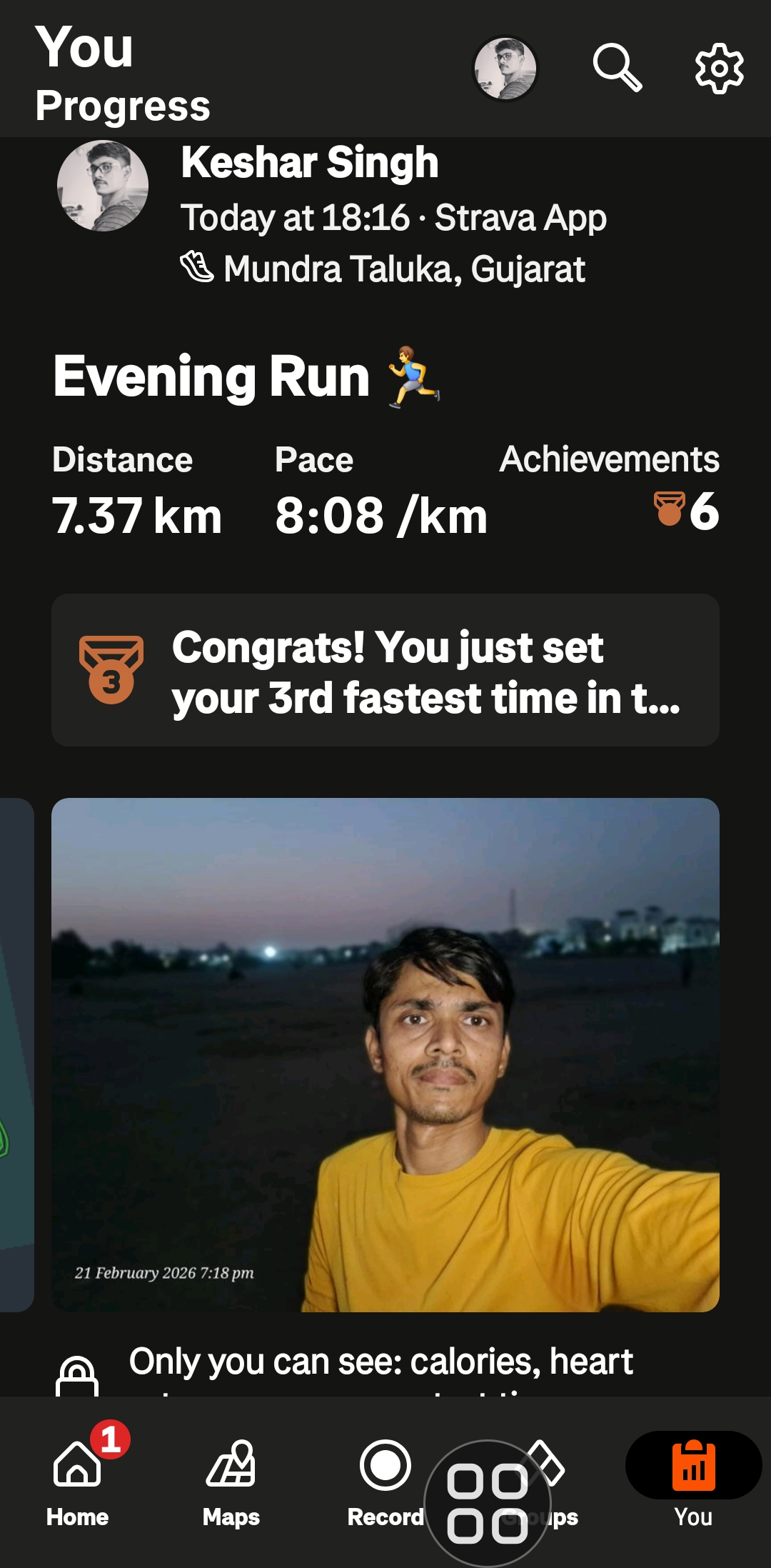
Task: Tap the floating four-squares overlay button
Action: 487,1503
